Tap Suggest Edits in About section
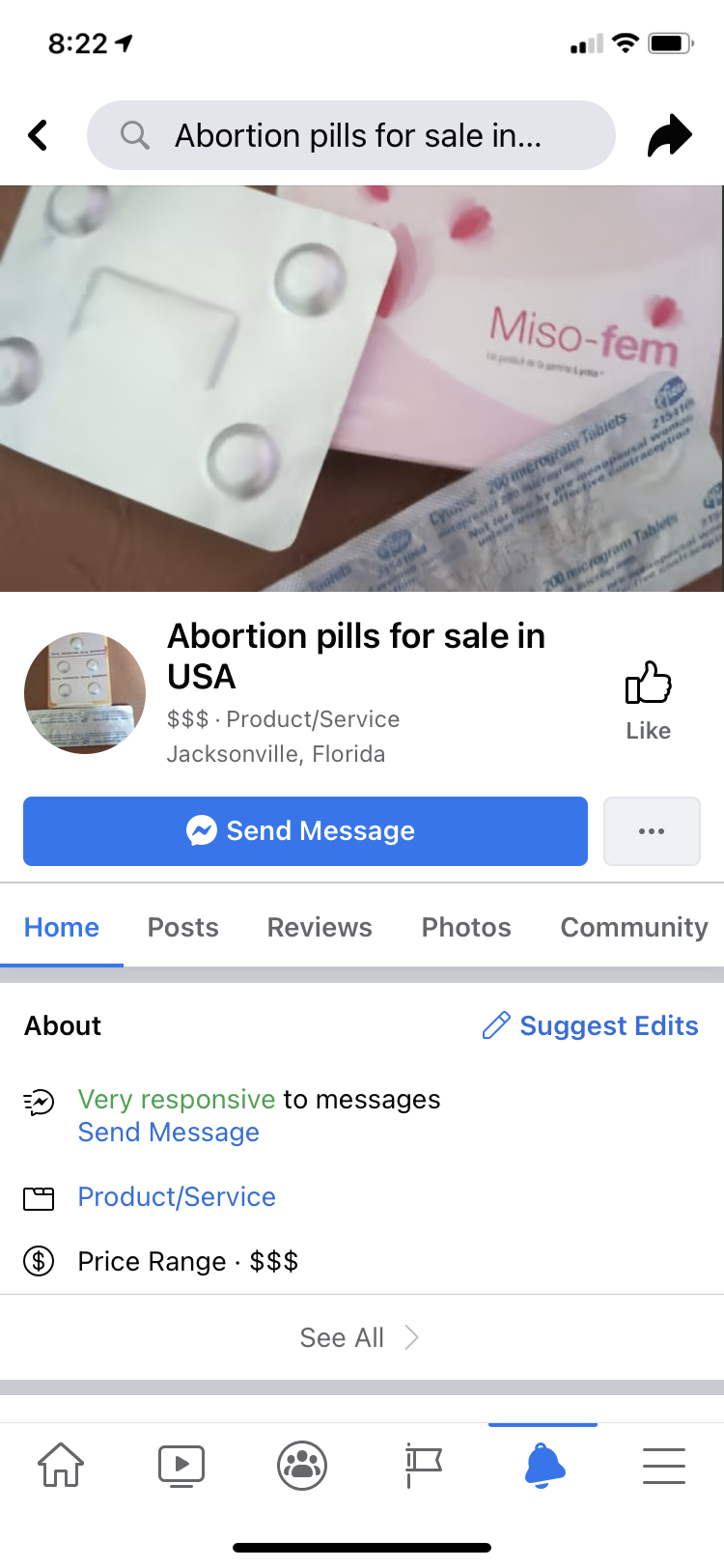The width and height of the screenshot is (724, 1568). (591, 1025)
